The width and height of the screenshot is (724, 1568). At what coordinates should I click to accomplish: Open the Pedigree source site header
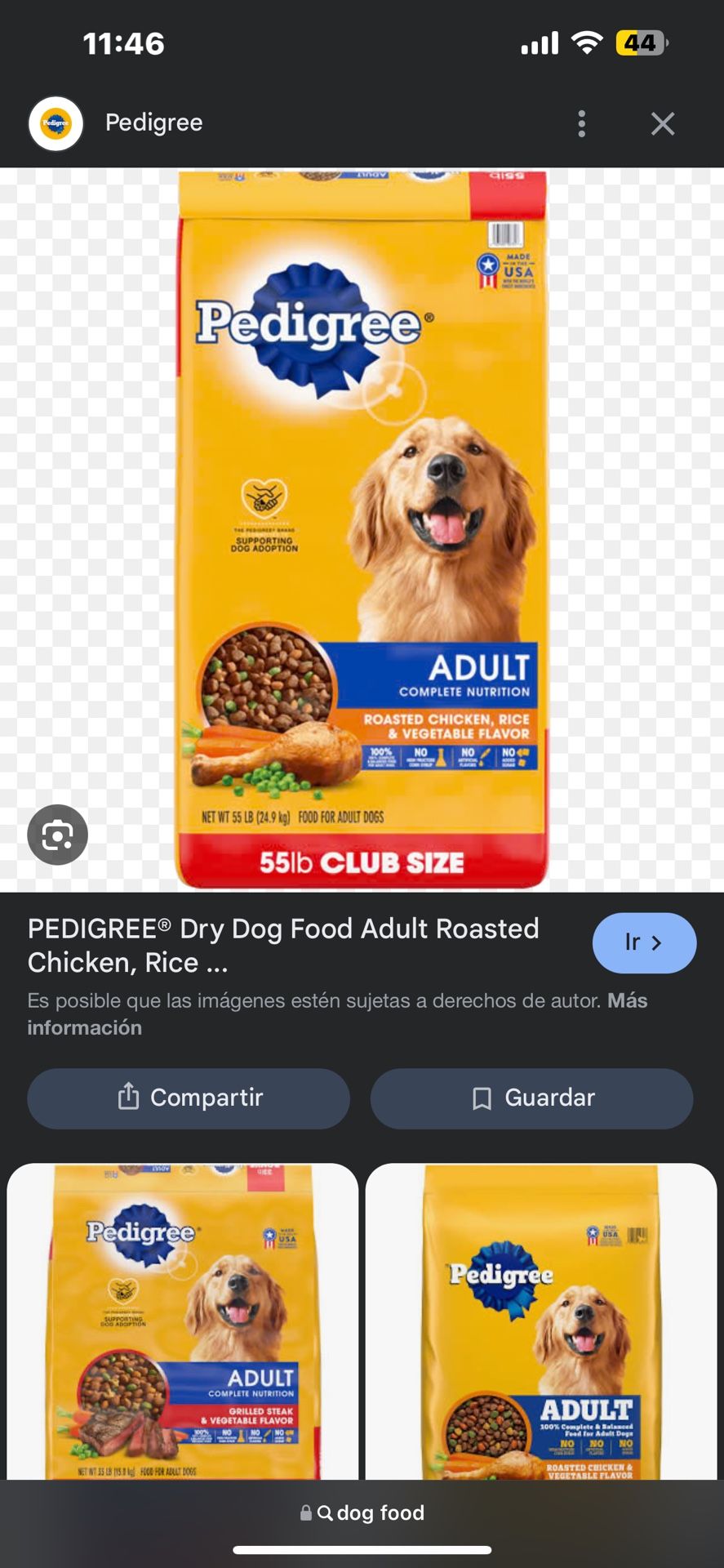tap(153, 122)
